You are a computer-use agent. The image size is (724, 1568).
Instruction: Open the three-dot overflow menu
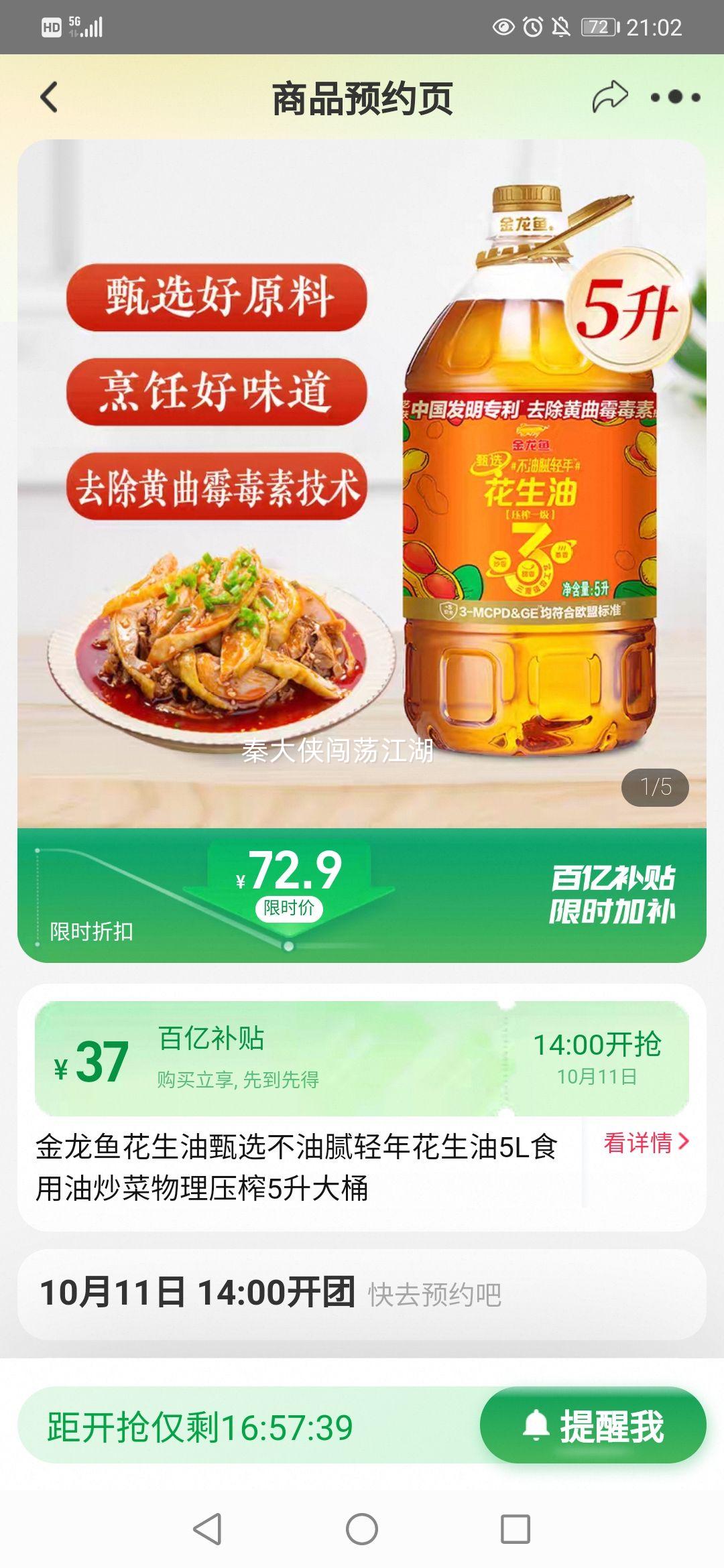coord(675,98)
